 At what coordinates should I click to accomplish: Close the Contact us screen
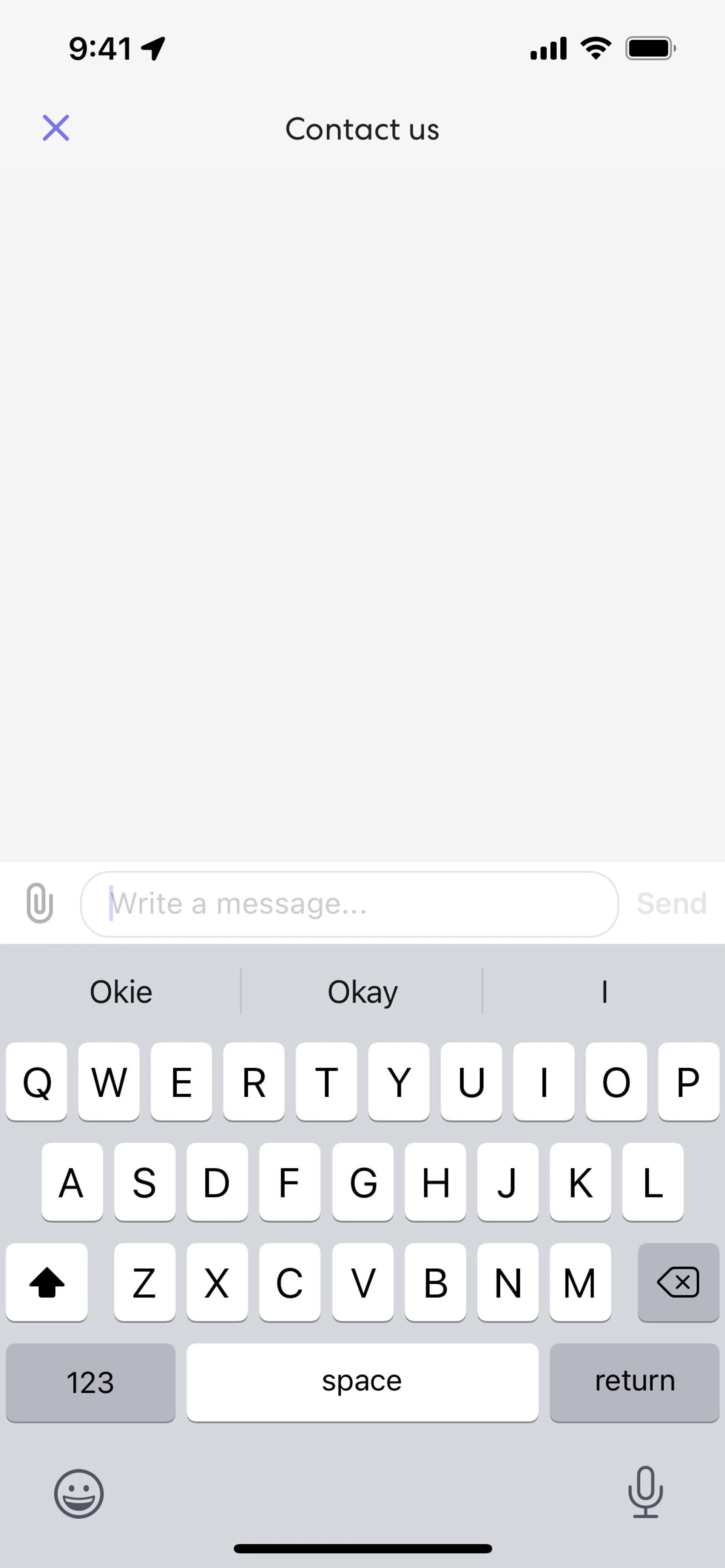(x=56, y=128)
